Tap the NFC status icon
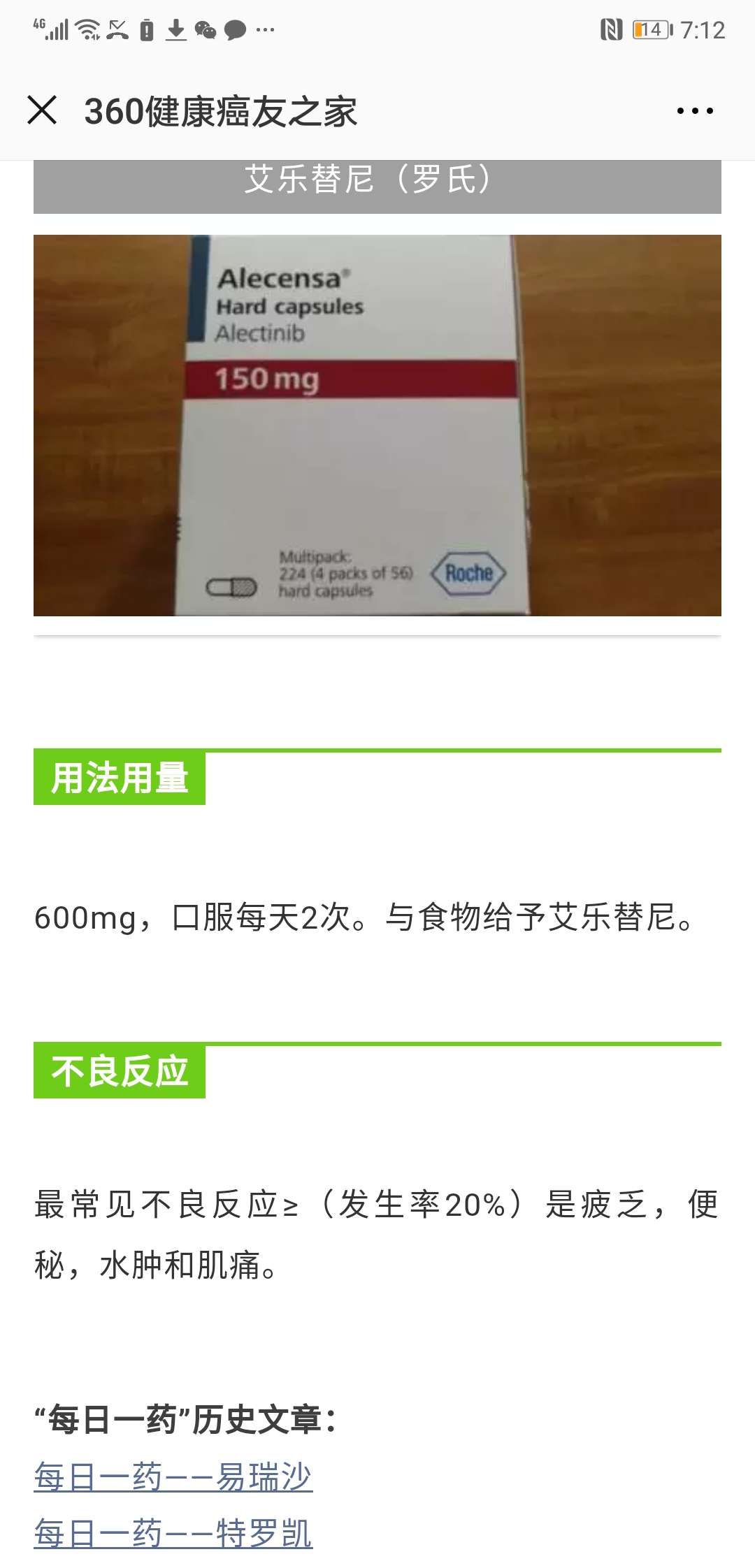 point(612,29)
